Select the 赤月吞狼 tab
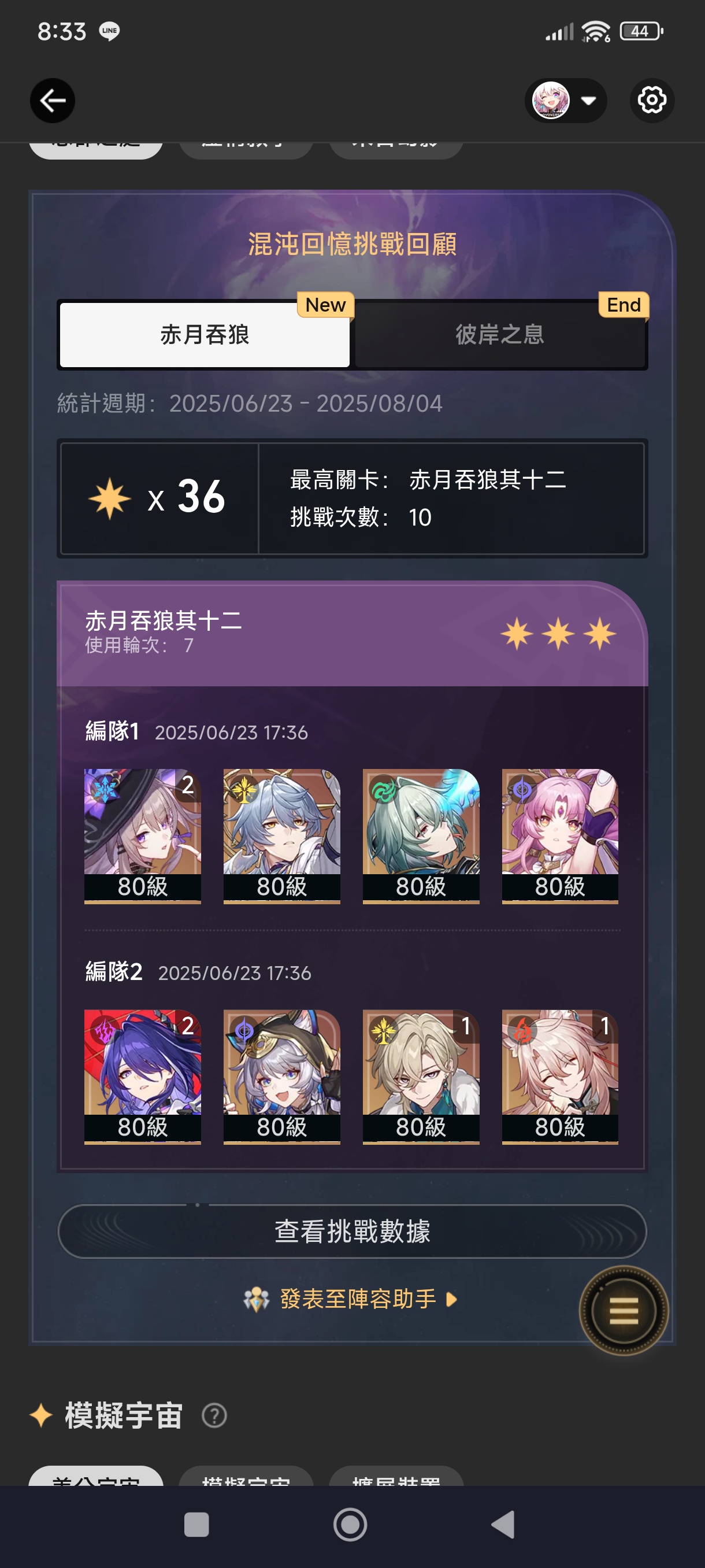 (205, 335)
